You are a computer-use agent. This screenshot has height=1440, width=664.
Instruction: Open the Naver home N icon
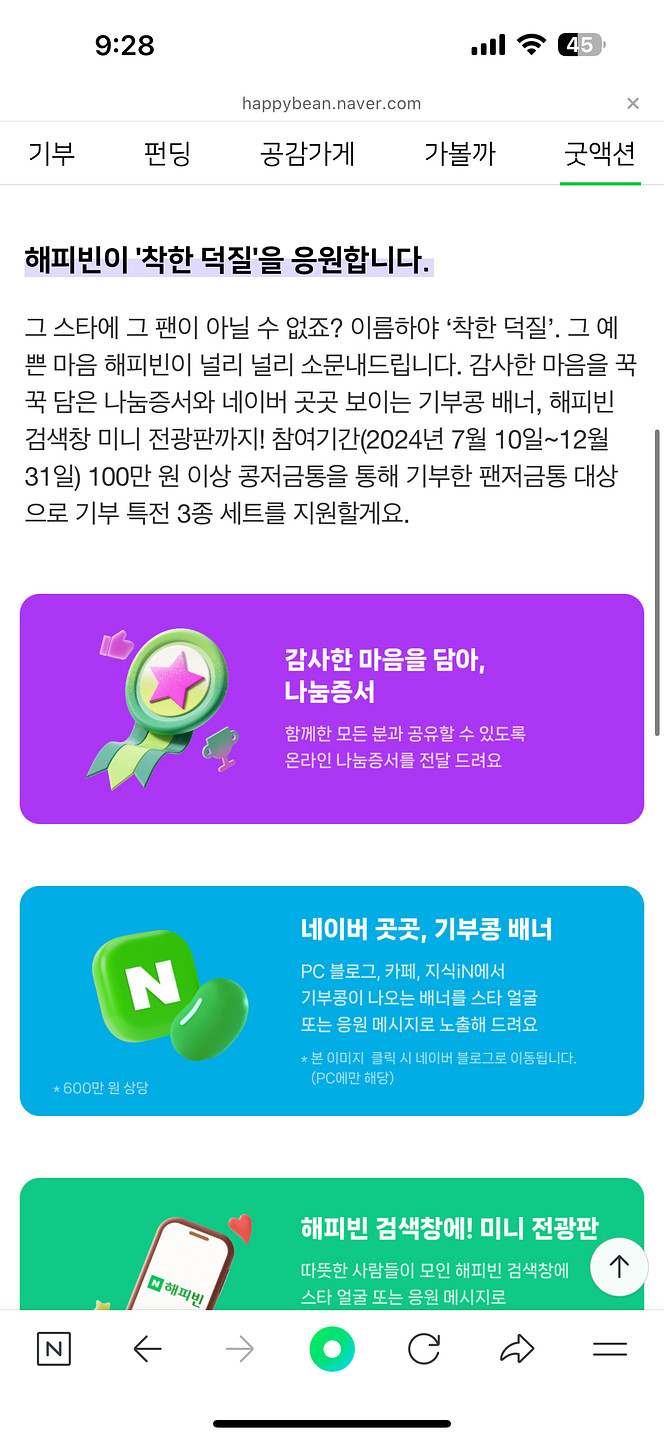pos(54,1350)
